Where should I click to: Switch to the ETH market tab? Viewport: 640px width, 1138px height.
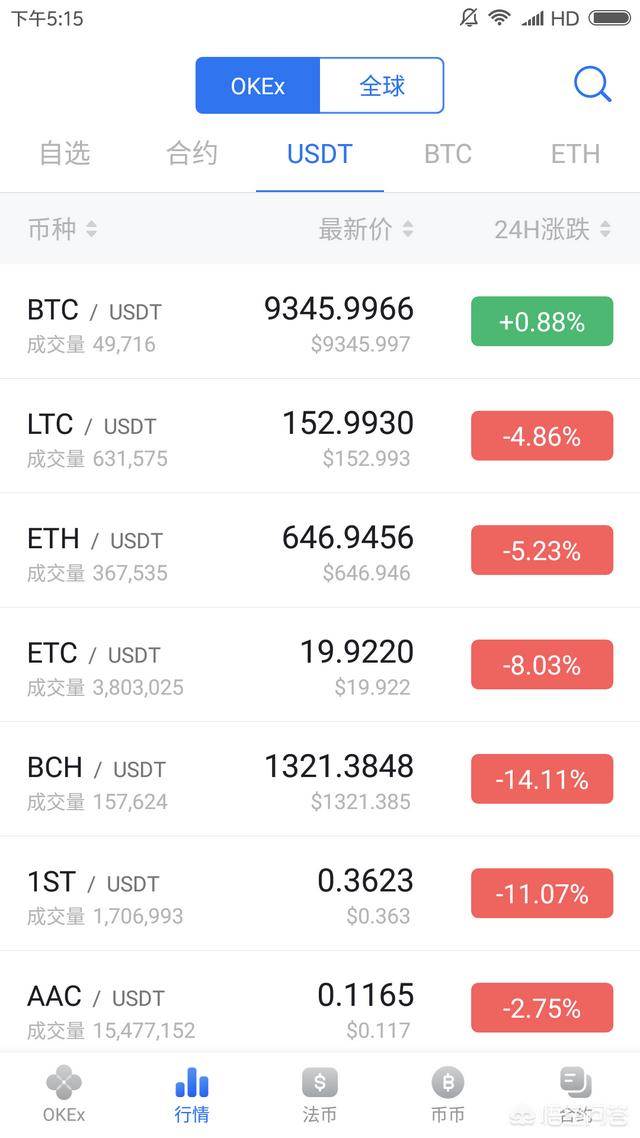click(575, 154)
